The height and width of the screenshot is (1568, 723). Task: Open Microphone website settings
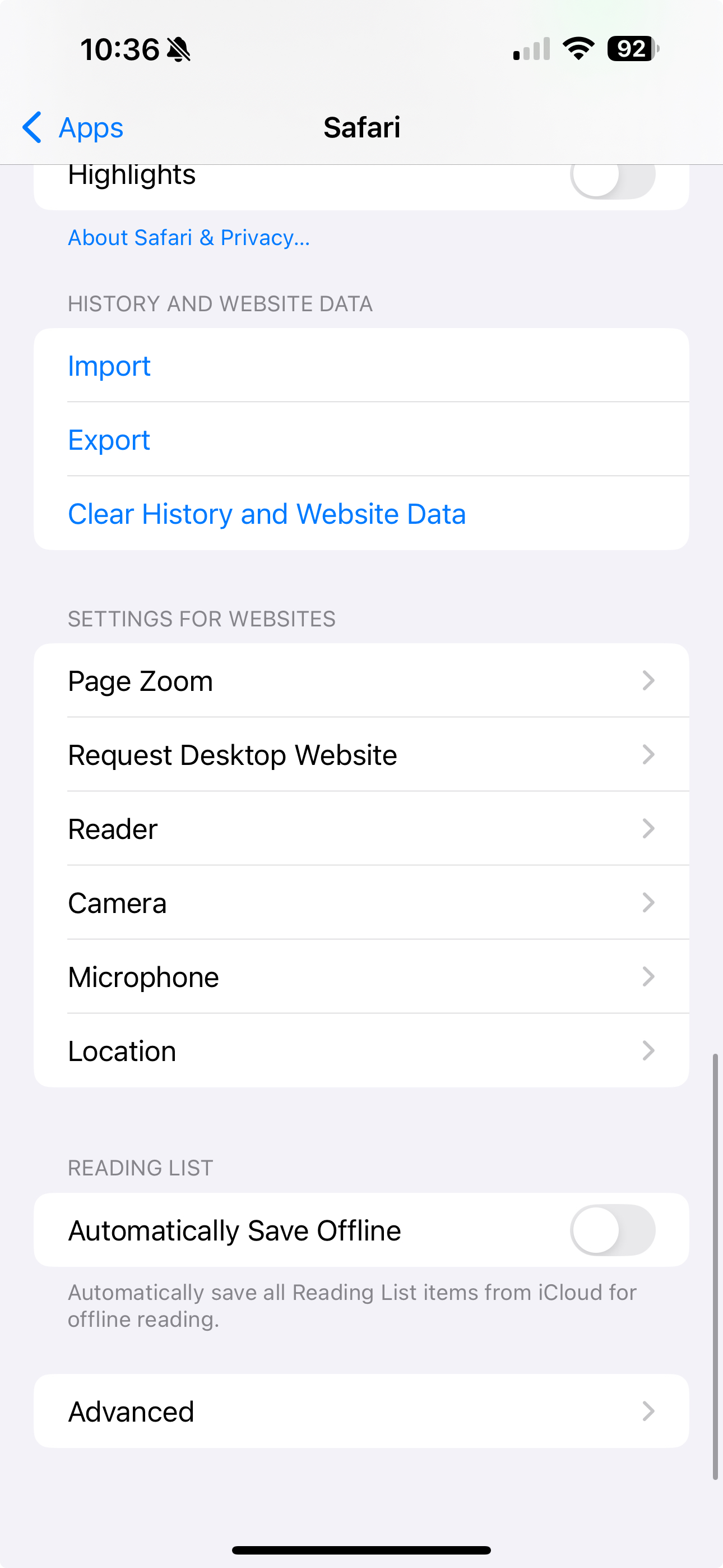tap(361, 977)
